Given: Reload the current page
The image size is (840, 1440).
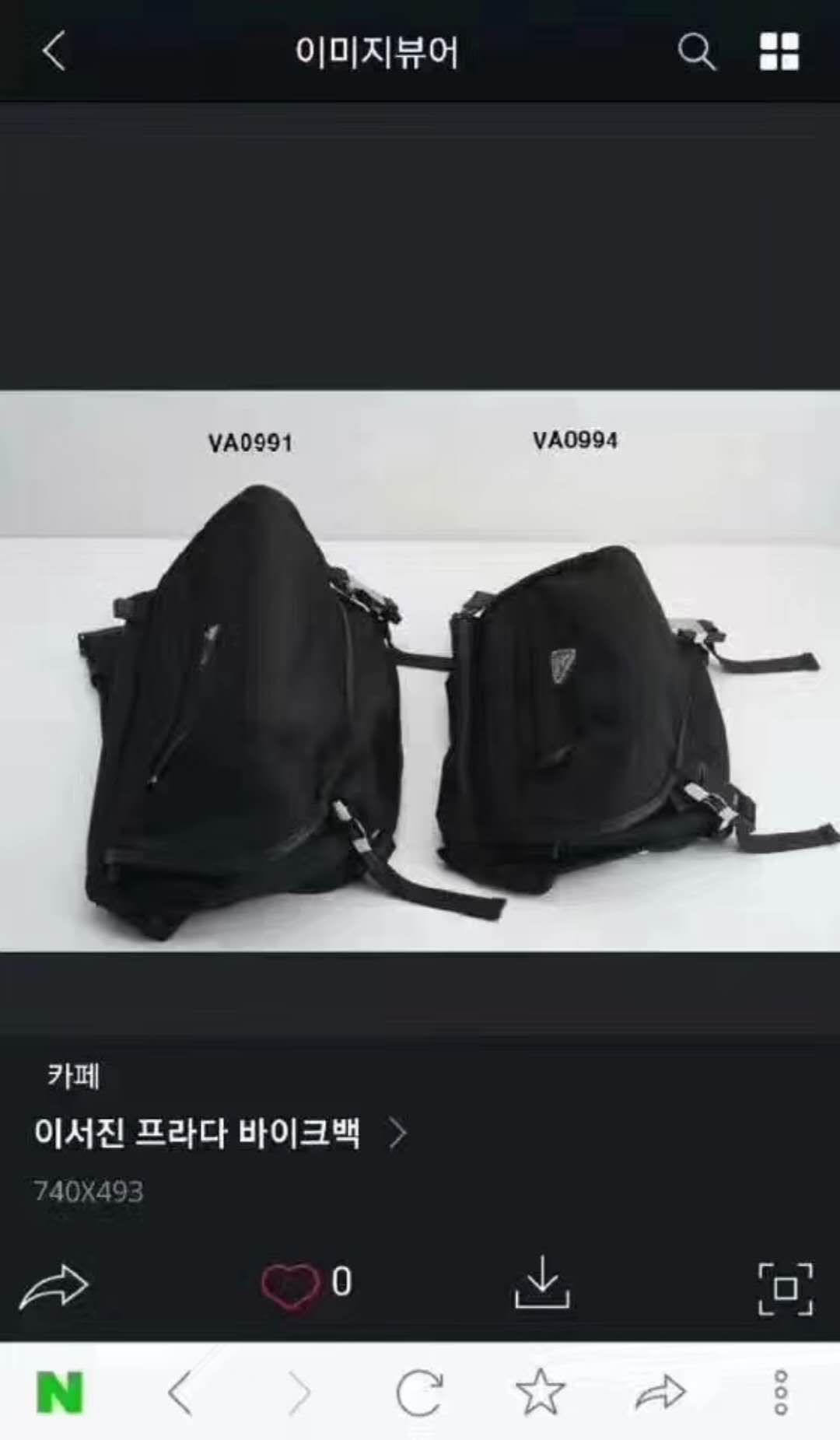Looking at the screenshot, I should coord(419,1393).
